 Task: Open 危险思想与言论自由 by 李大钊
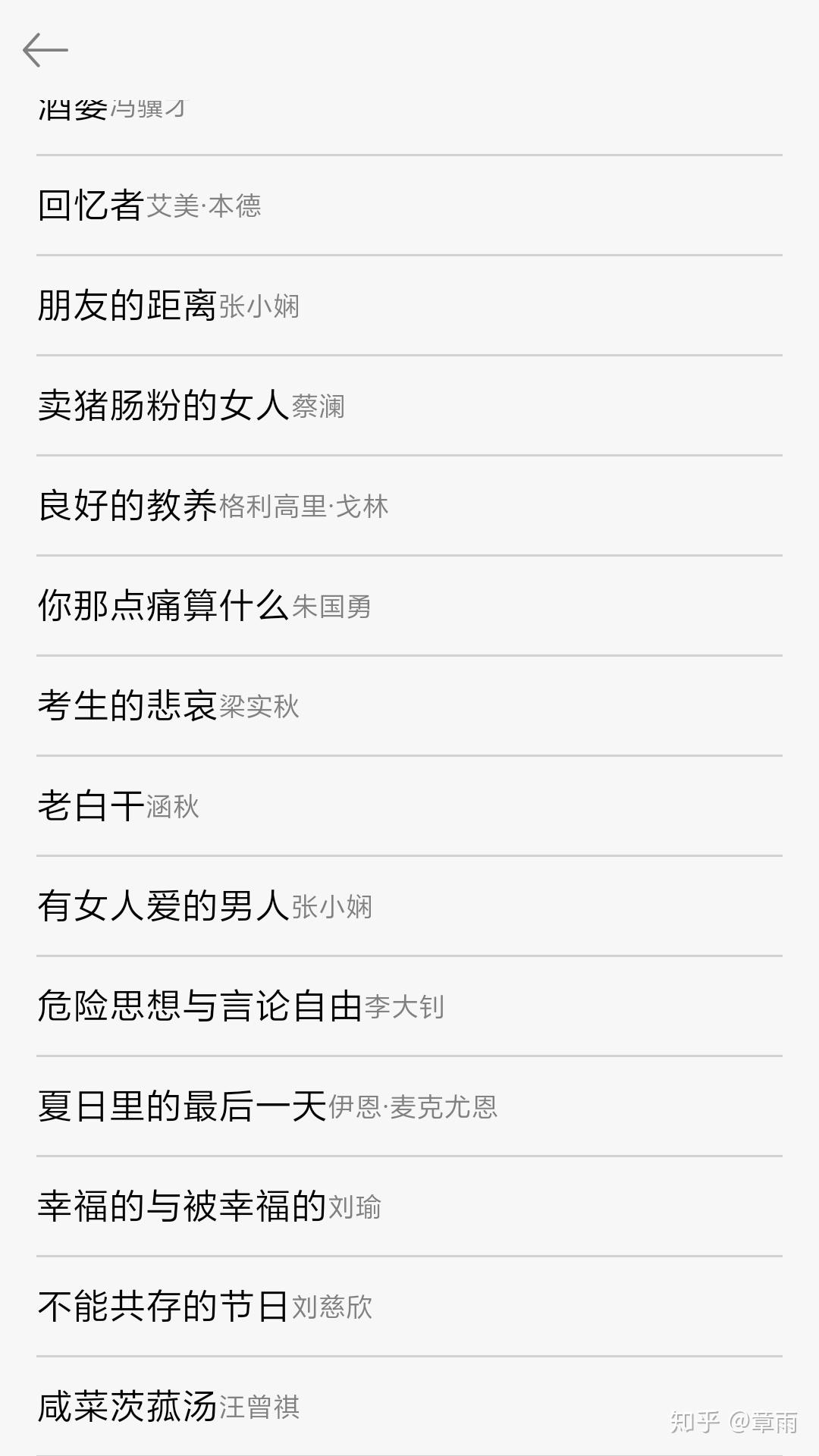[x=241, y=1006]
